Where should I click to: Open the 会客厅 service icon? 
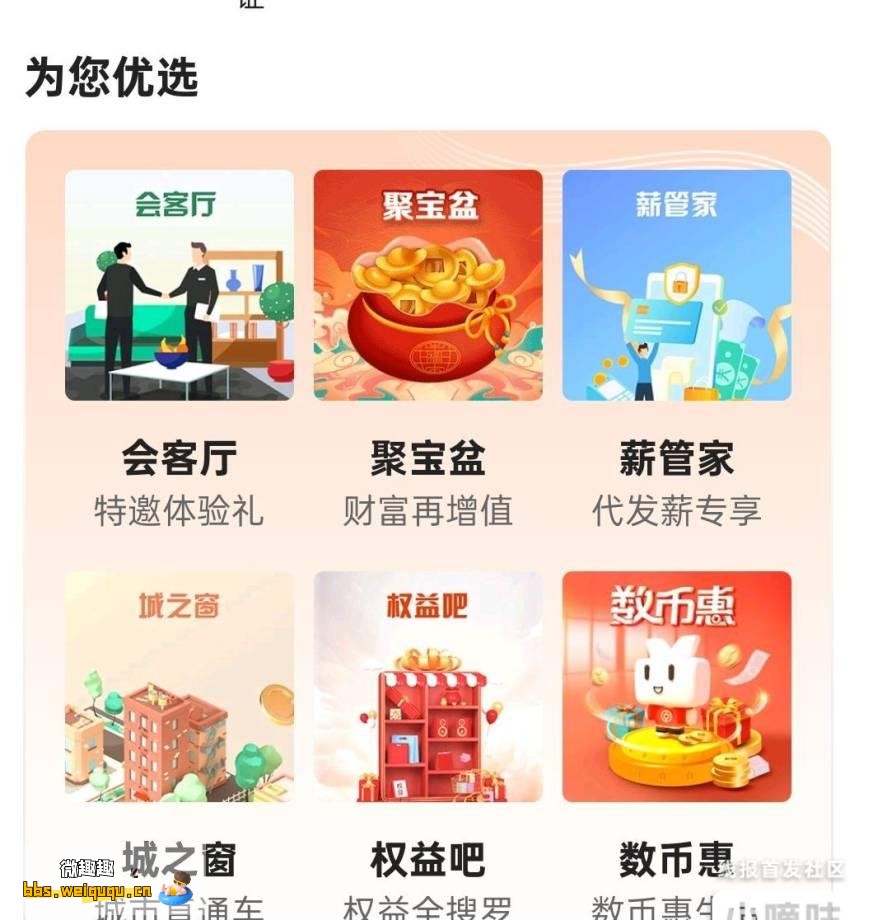coord(178,285)
